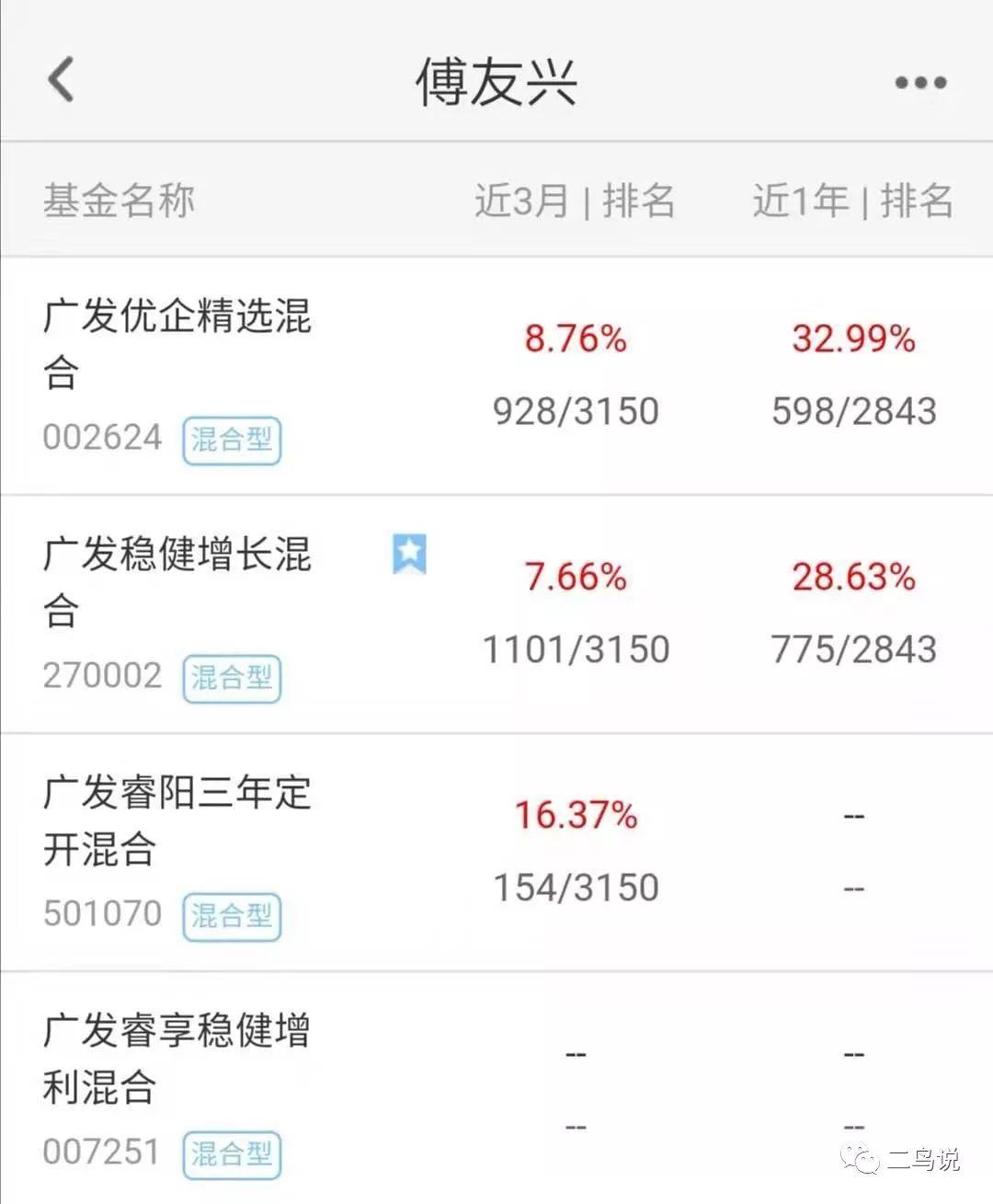Open fund 广发睿享稳健增利混合 007251
Viewport: 993px width, 1204px height.
[177, 1058]
